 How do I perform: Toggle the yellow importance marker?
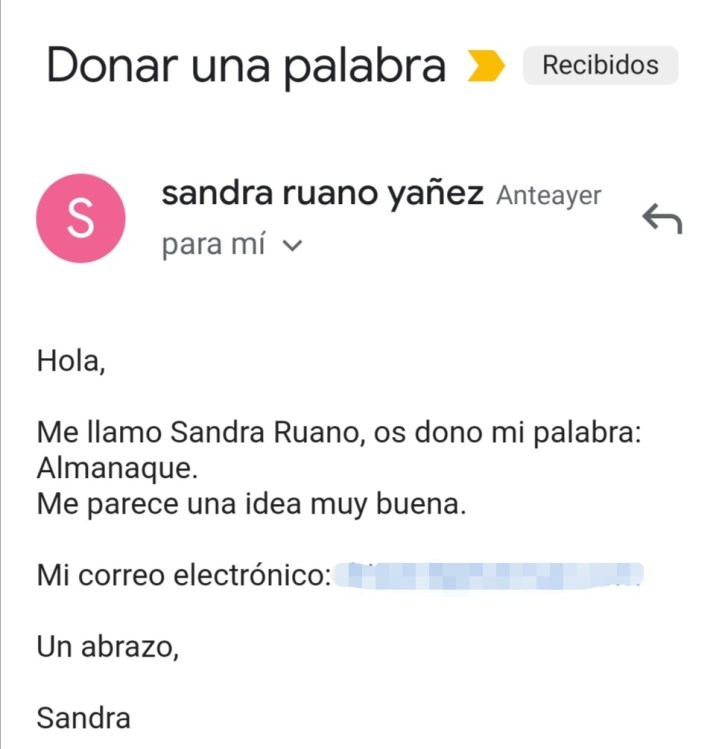pos(487,67)
